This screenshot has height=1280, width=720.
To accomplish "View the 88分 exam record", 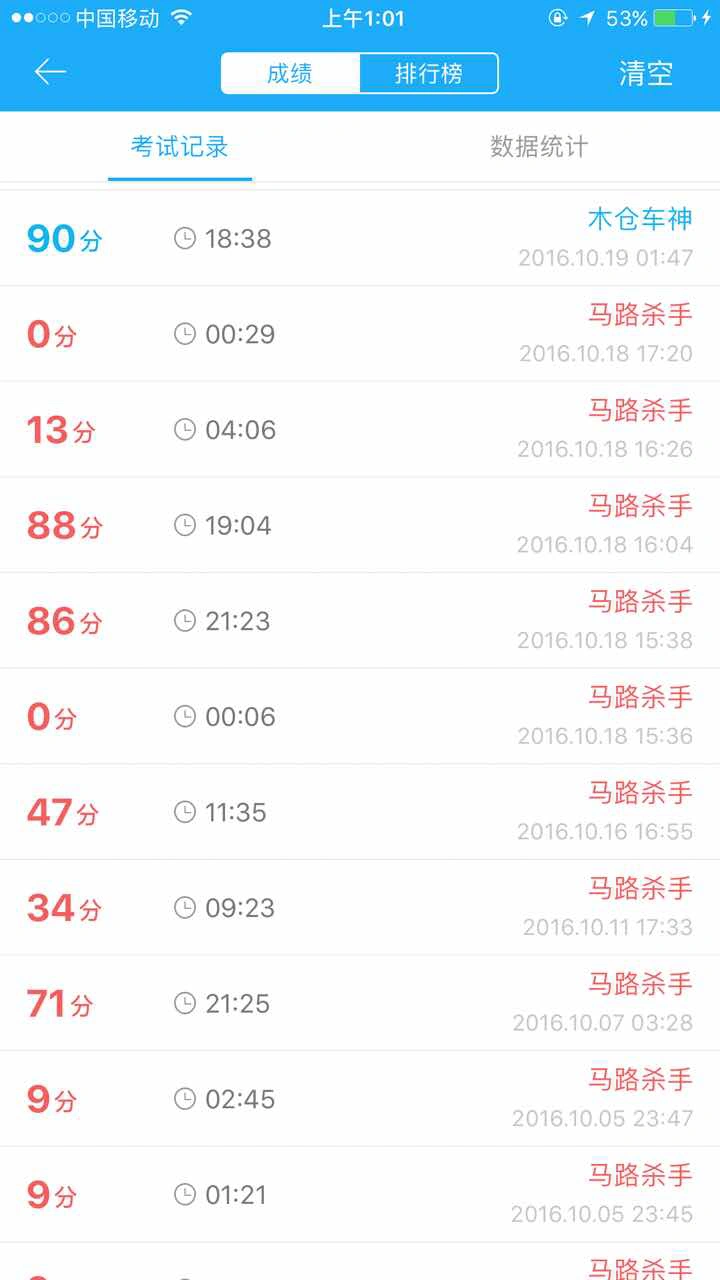I will point(360,525).
